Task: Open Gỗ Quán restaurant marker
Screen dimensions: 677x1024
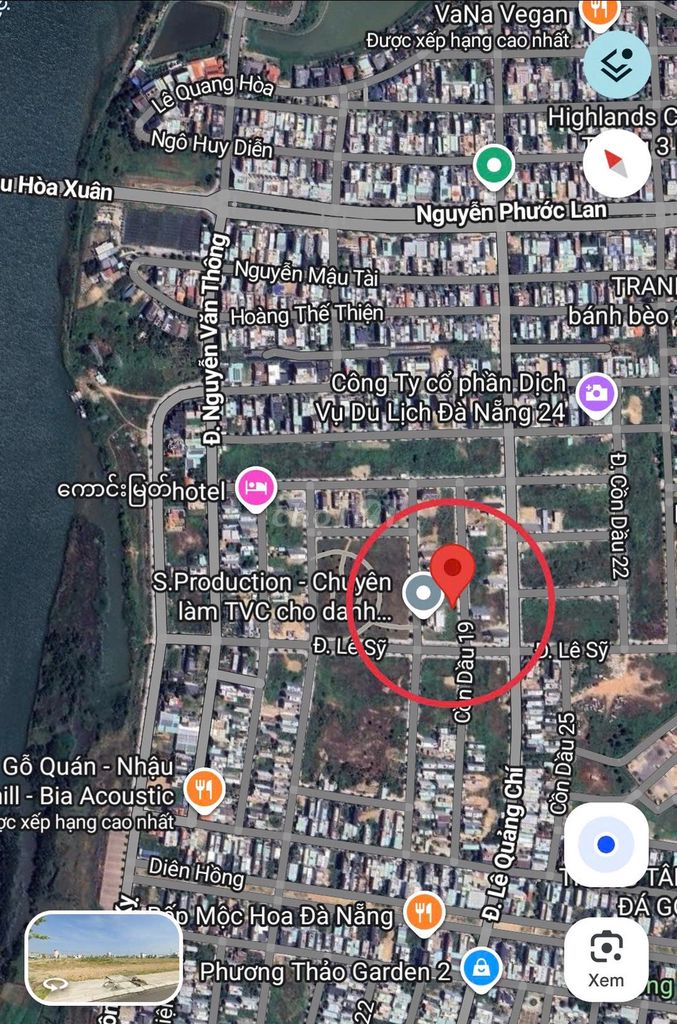Action: pos(204,790)
